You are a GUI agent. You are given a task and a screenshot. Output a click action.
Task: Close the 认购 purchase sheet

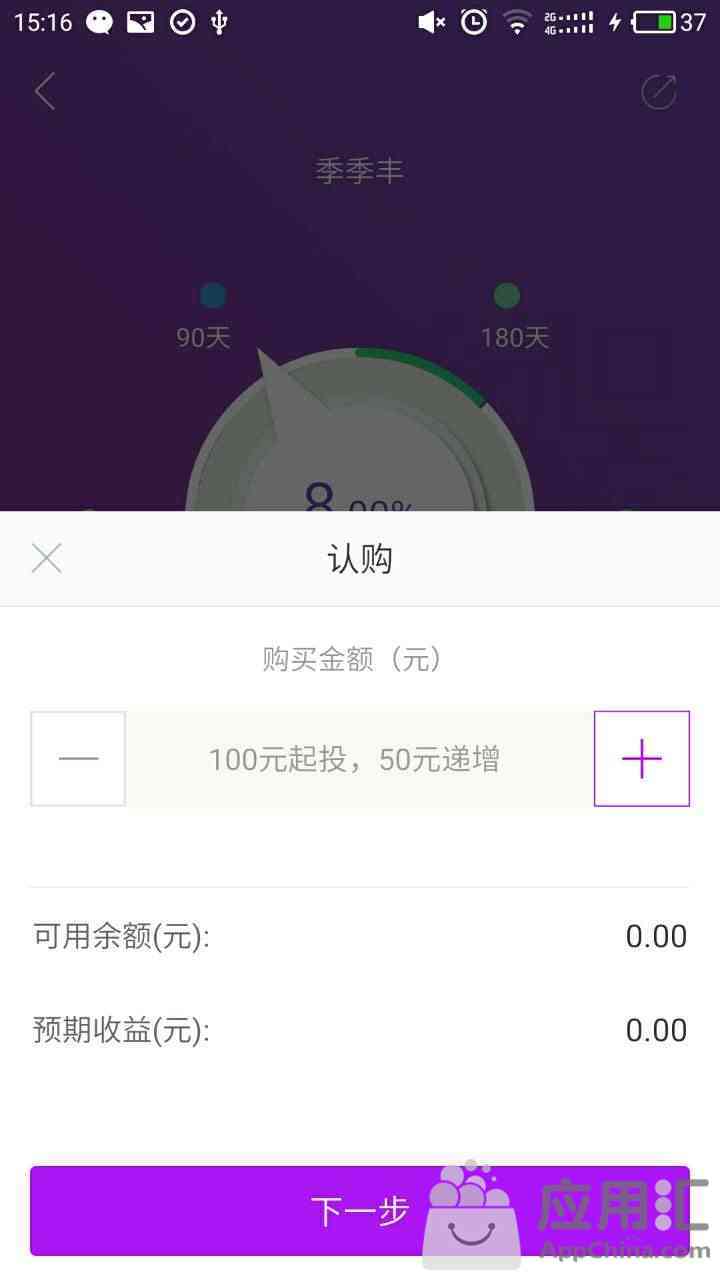pyautogui.click(x=46, y=558)
